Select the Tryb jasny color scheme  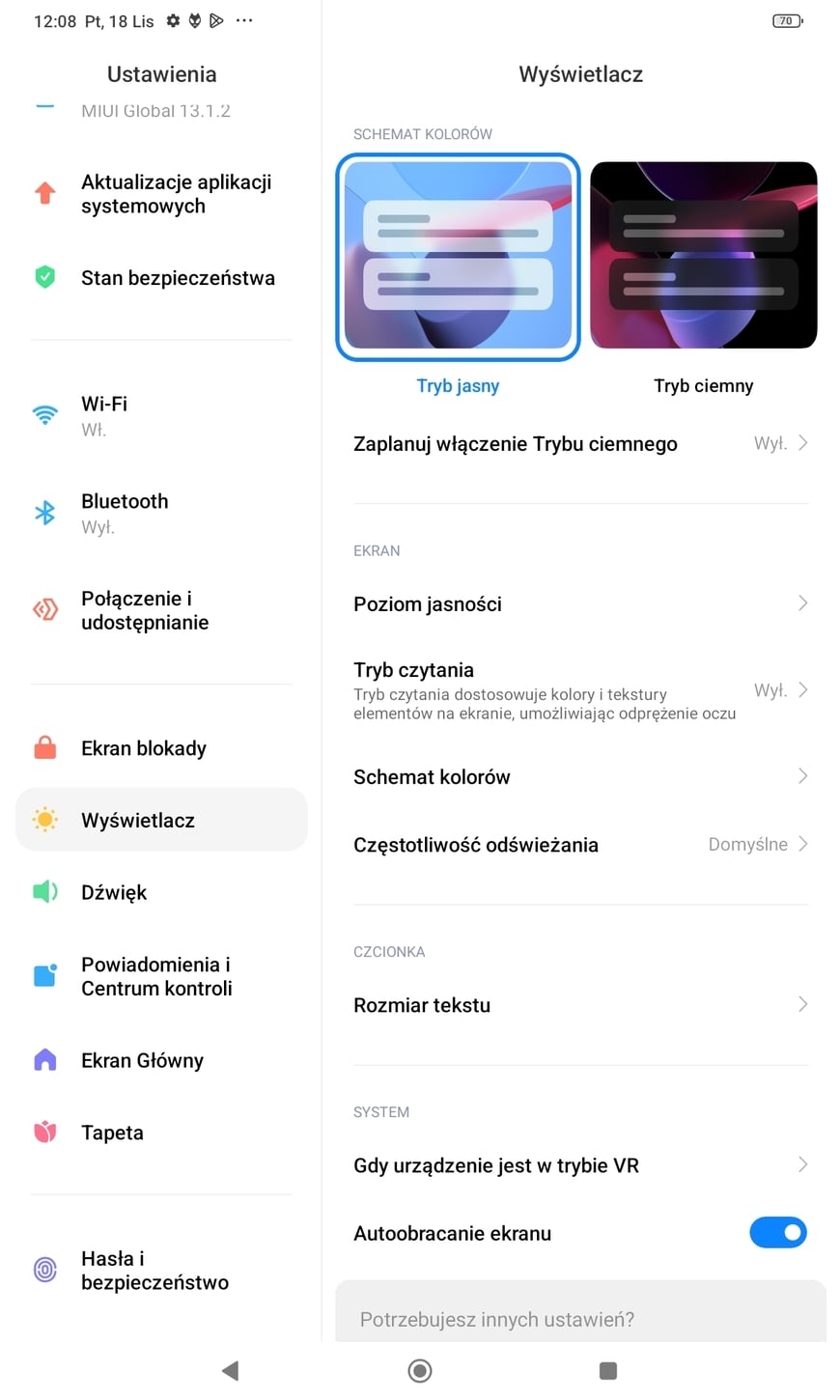click(x=458, y=256)
